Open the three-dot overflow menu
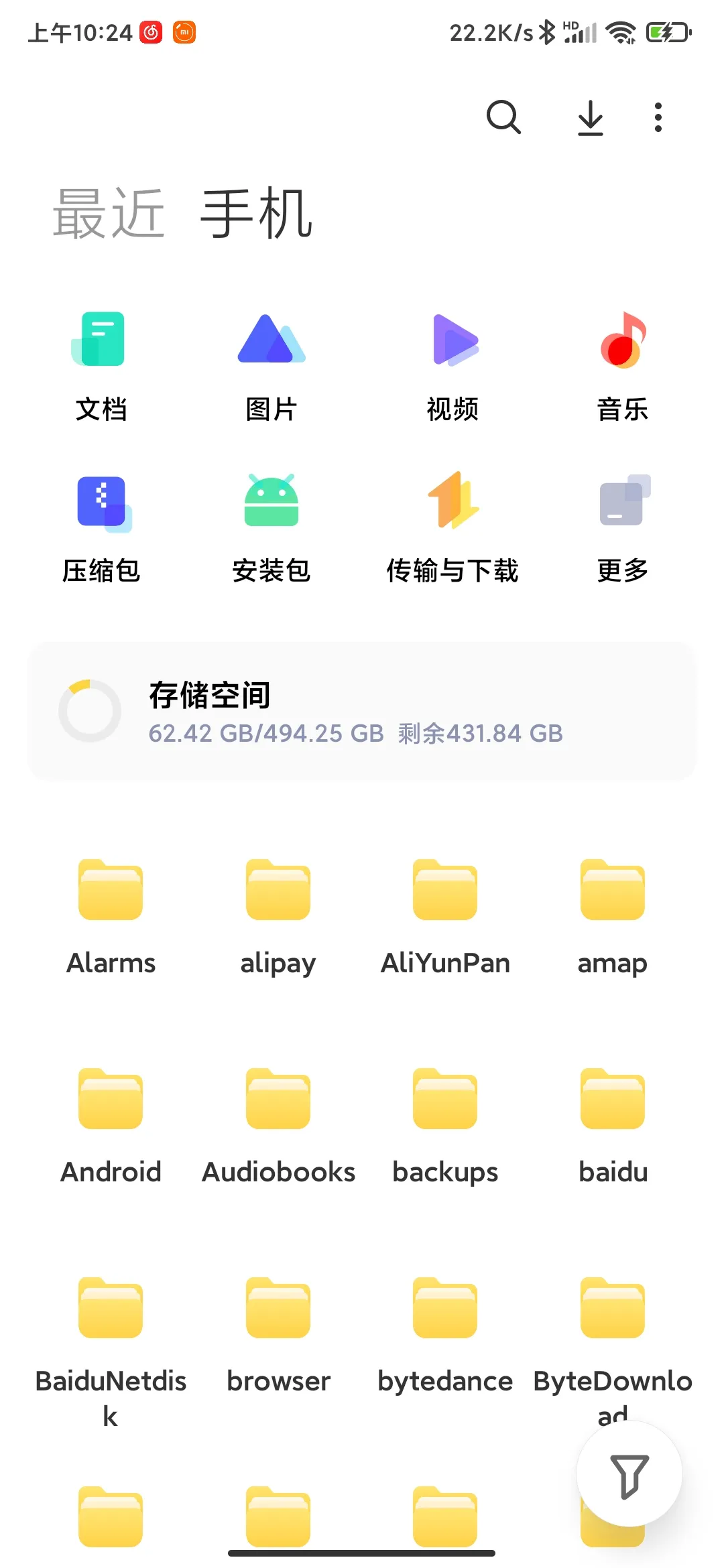 [x=658, y=117]
